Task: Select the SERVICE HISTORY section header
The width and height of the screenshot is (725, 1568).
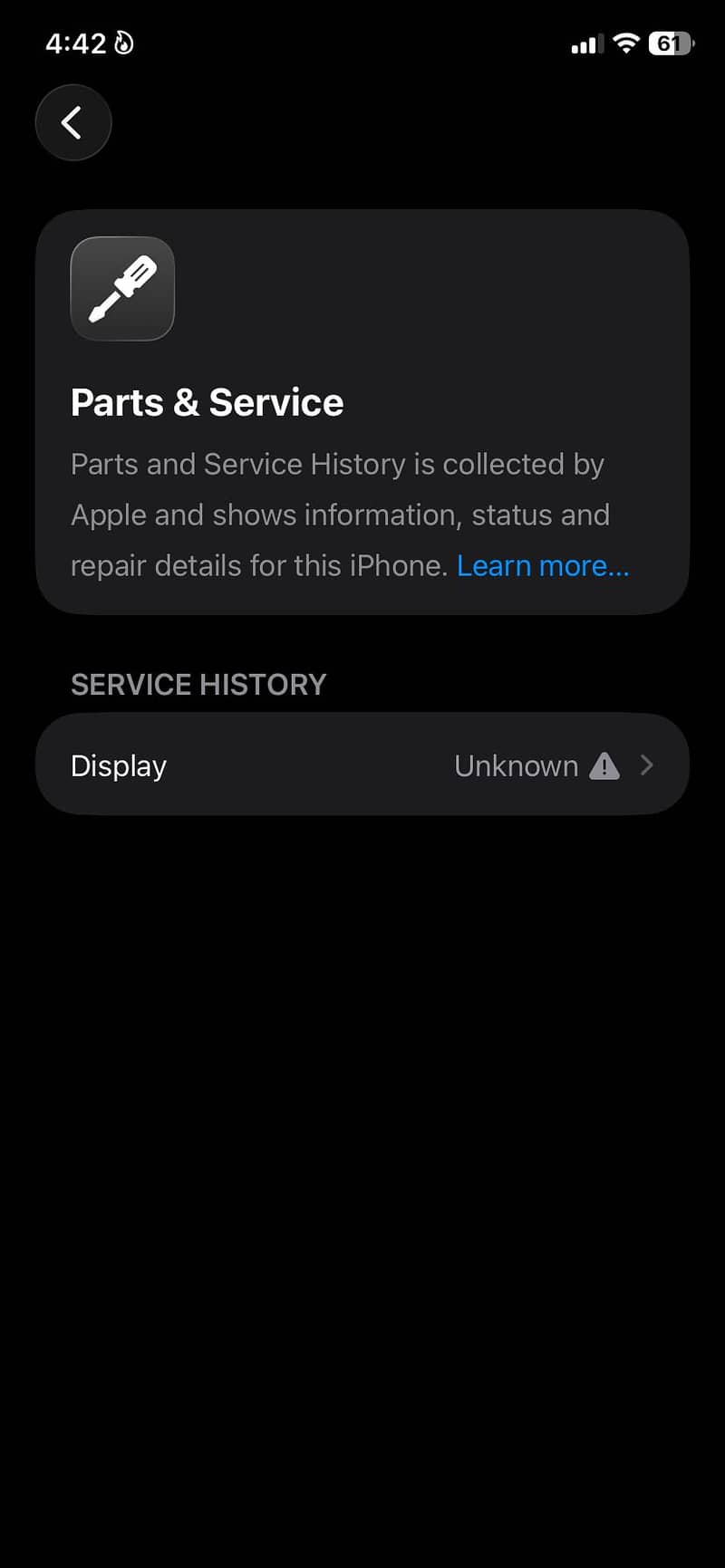Action: coord(198,684)
